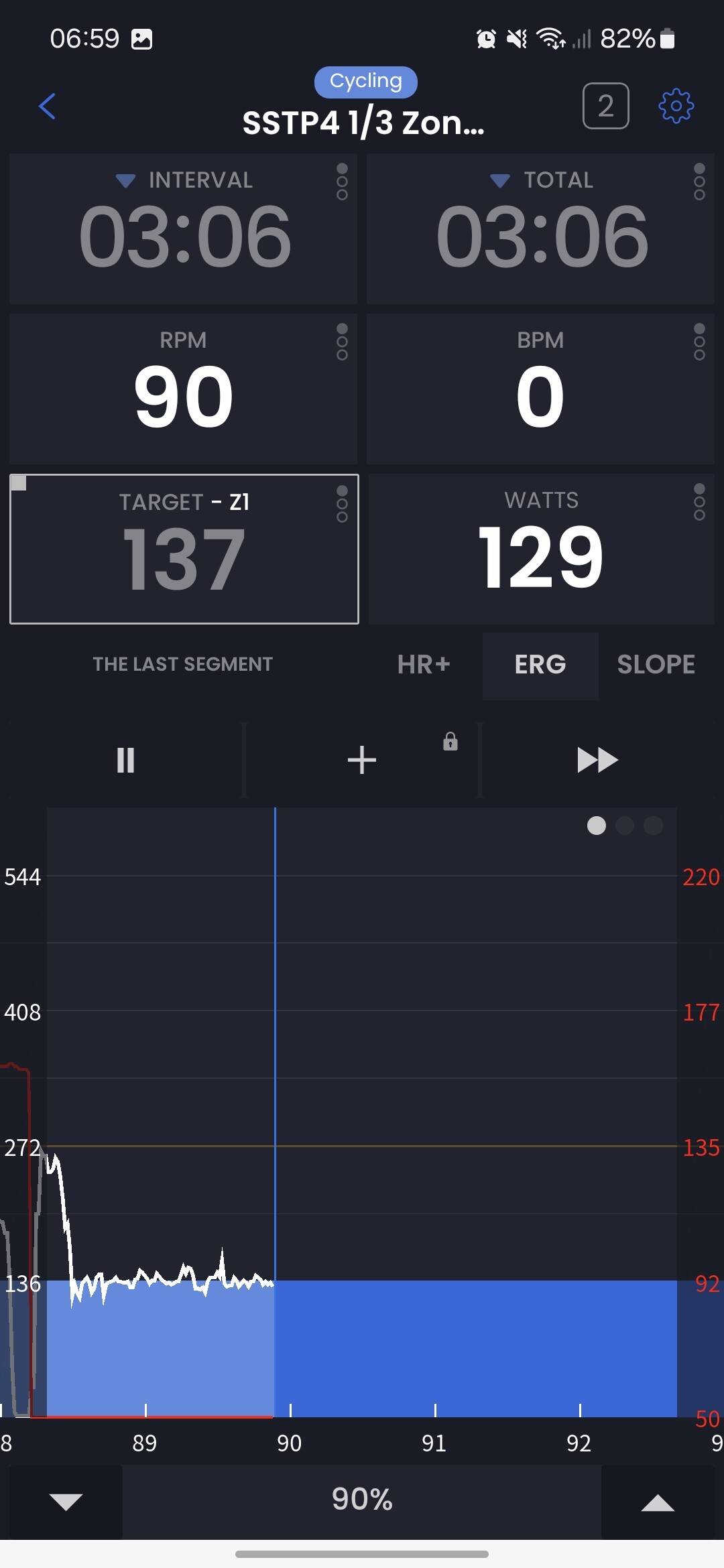Open options dots on the WATTS tile
Screen dimensions: 724x1568
pos(699,502)
